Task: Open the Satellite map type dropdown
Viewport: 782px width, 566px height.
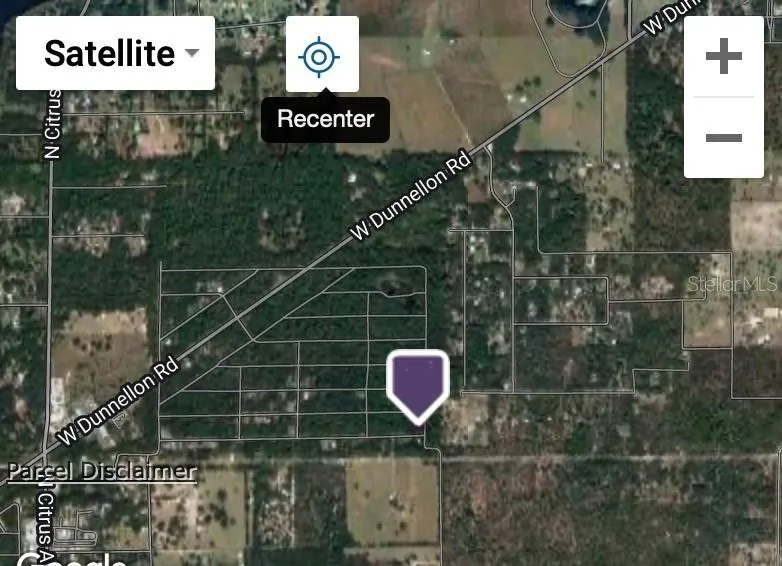Action: [116, 54]
